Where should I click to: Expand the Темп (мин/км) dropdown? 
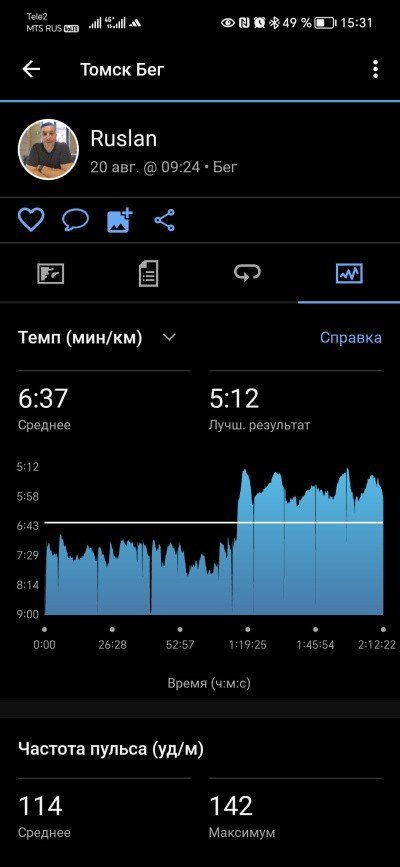(x=169, y=337)
